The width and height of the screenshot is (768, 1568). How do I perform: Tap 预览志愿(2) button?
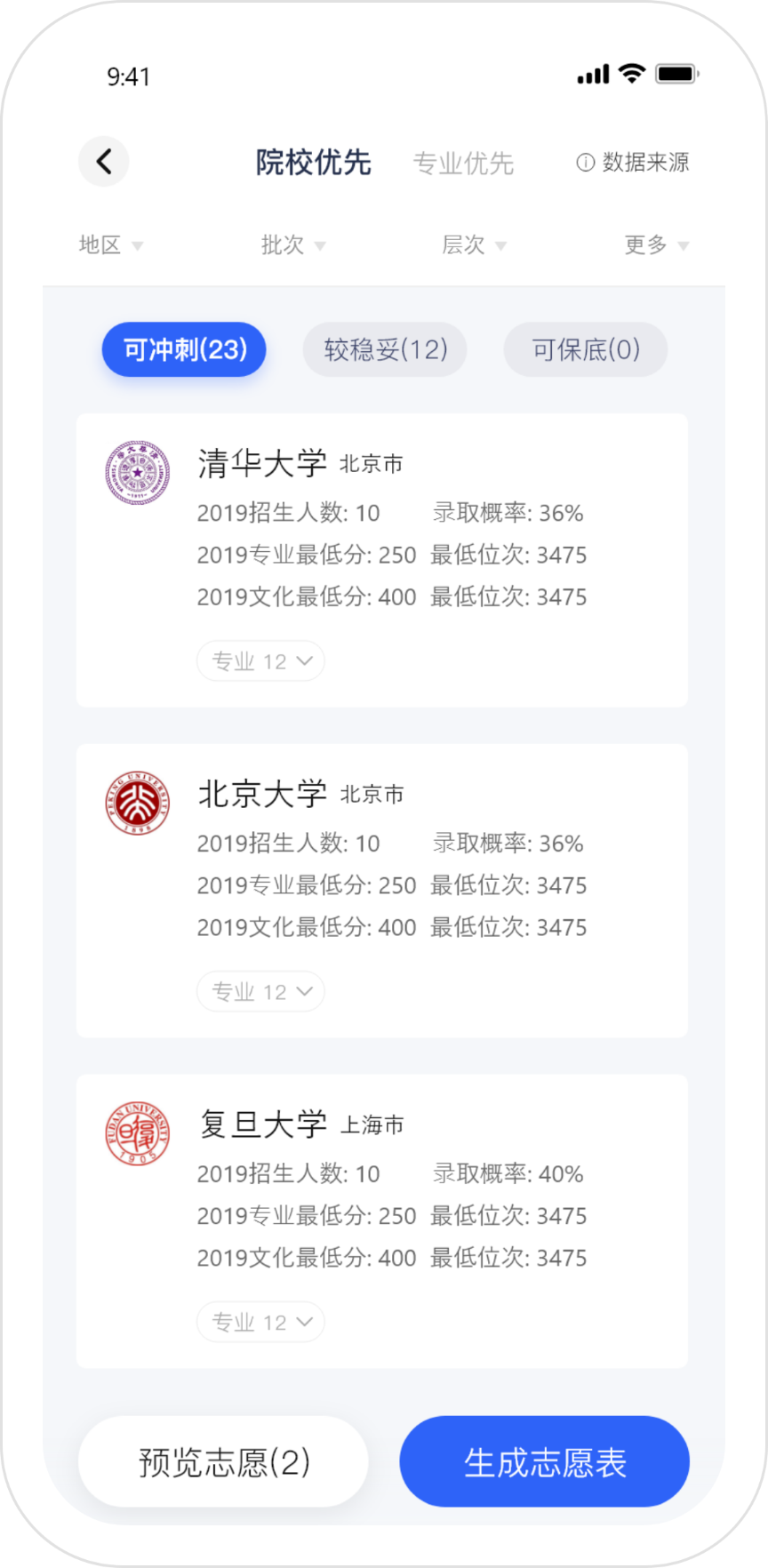pyautogui.click(x=223, y=1462)
